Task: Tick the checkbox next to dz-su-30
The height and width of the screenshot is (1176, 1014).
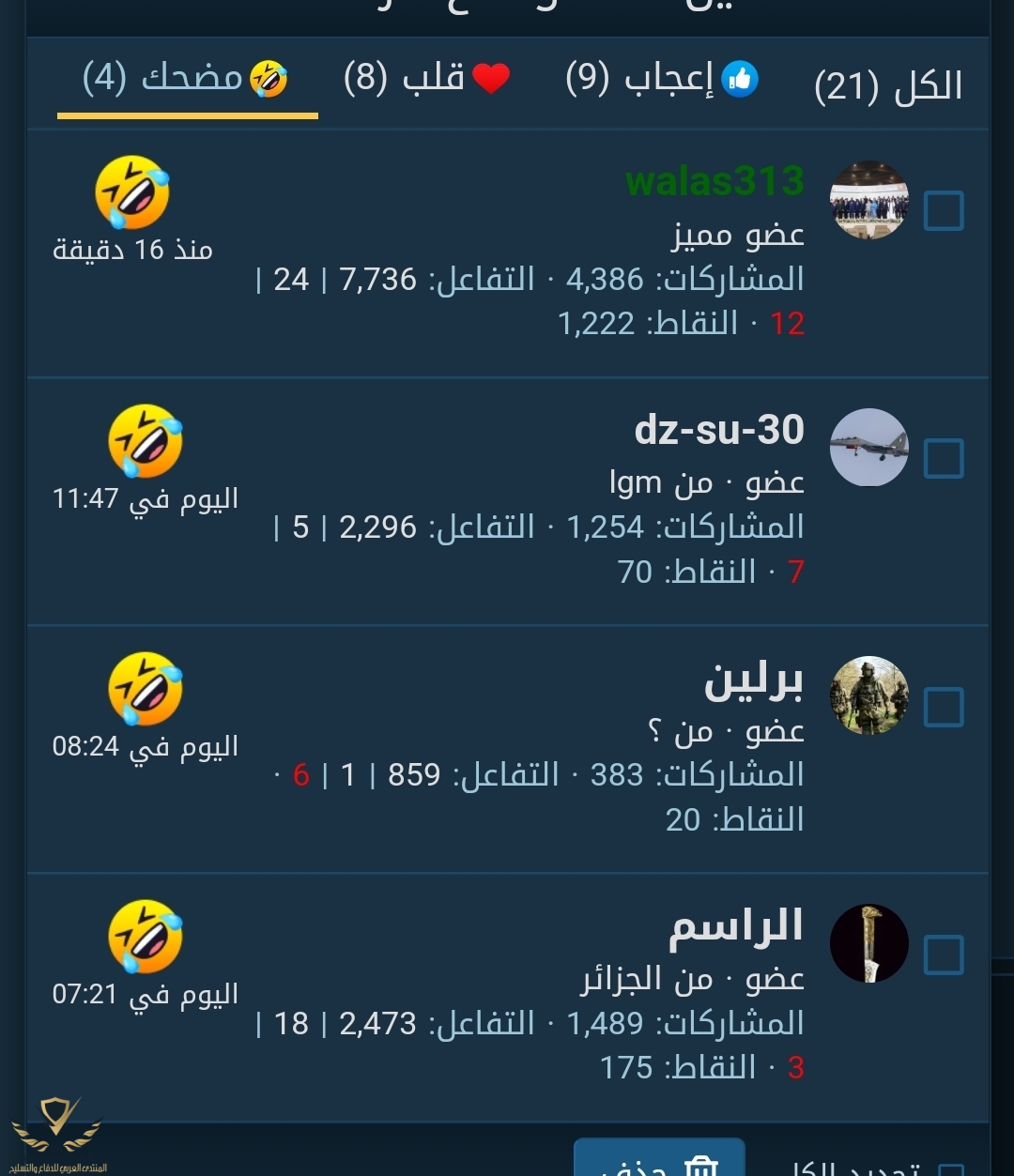Action: 944,459
